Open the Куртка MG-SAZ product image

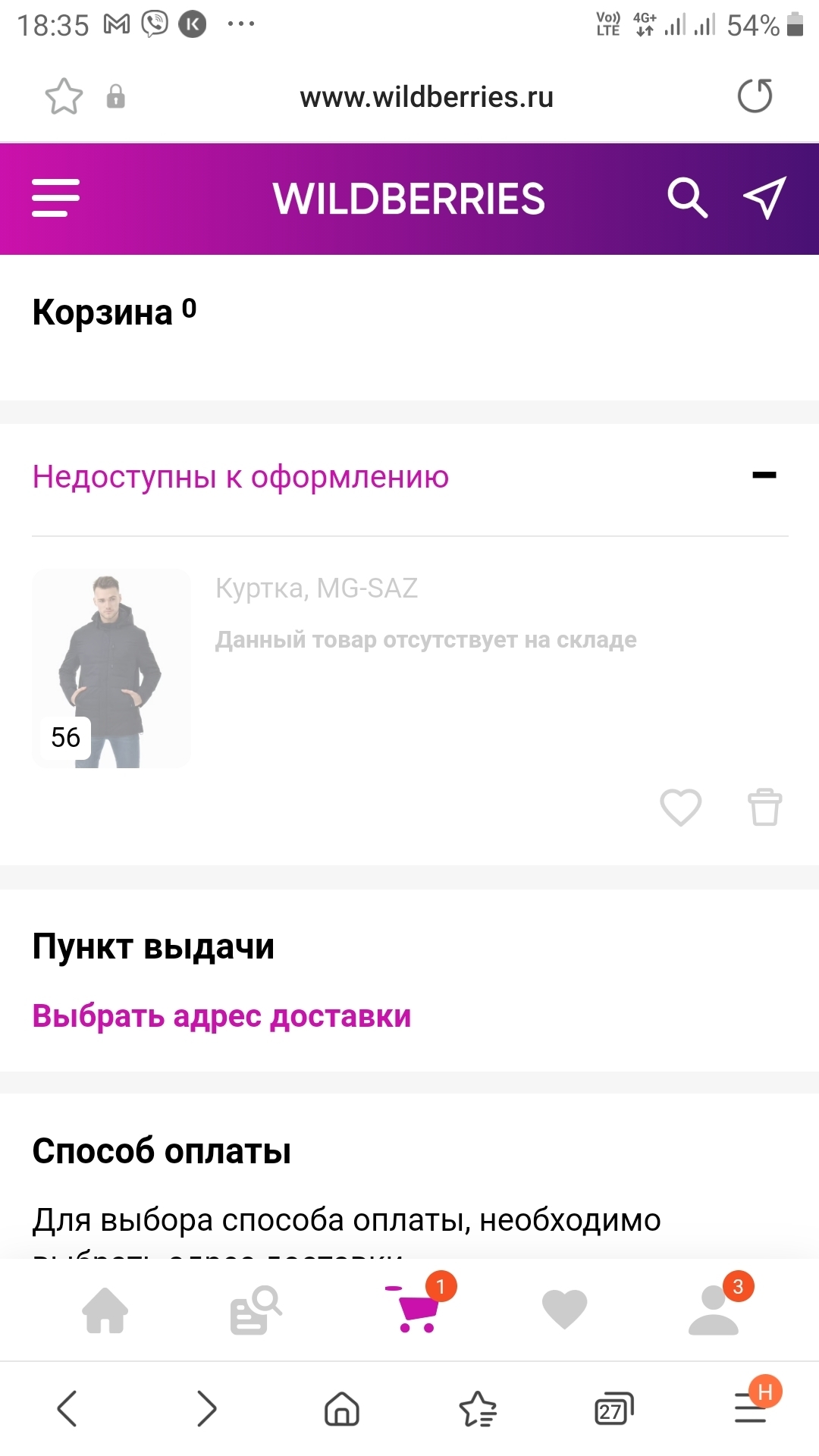(111, 668)
